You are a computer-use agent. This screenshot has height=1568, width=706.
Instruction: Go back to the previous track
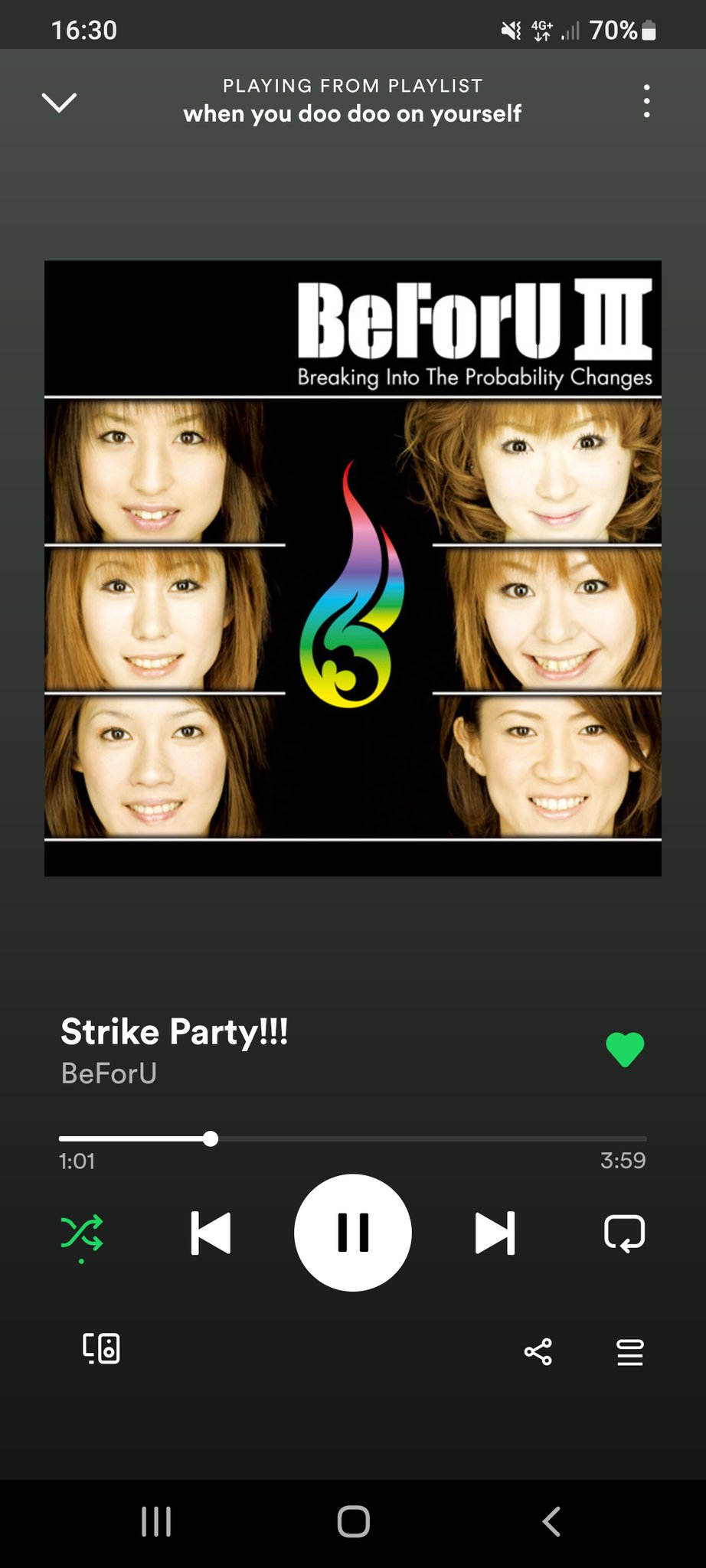tap(211, 1233)
